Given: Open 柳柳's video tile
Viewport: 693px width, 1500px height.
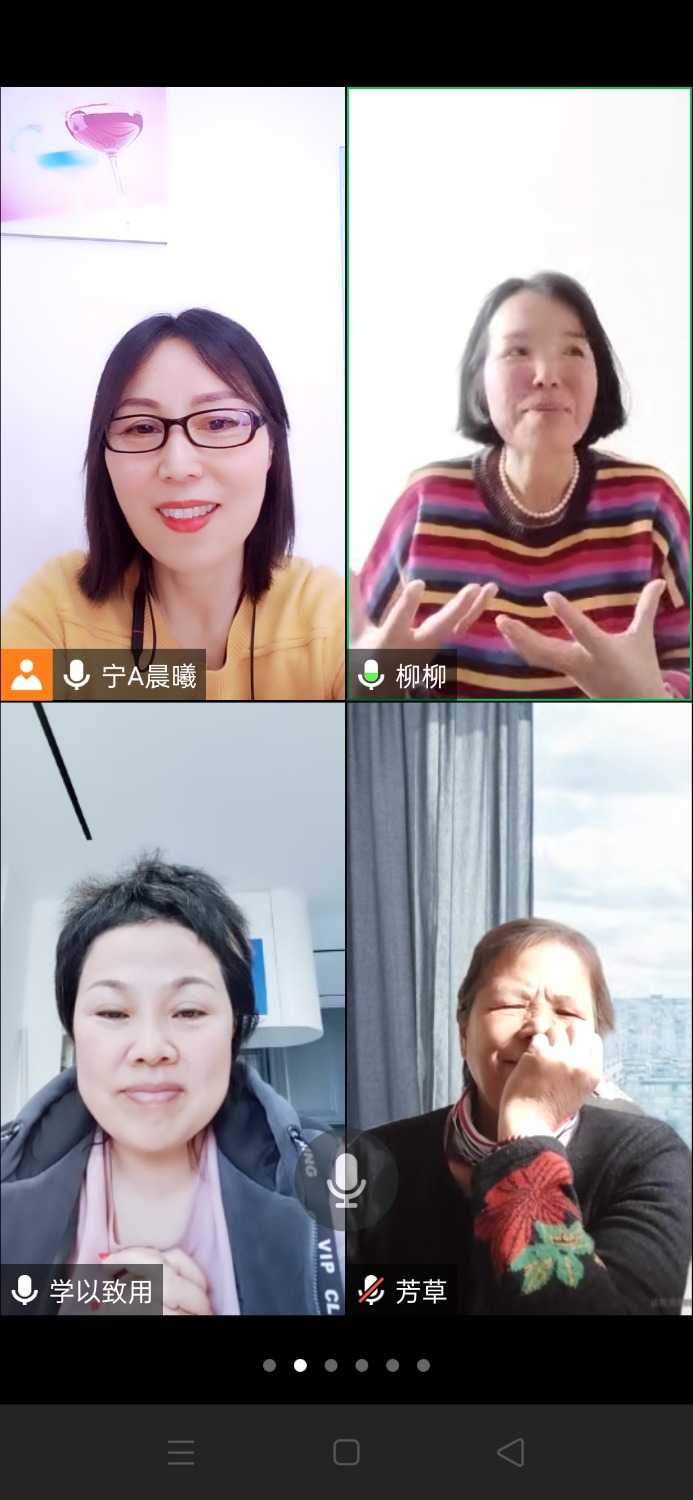Looking at the screenshot, I should coord(519,392).
